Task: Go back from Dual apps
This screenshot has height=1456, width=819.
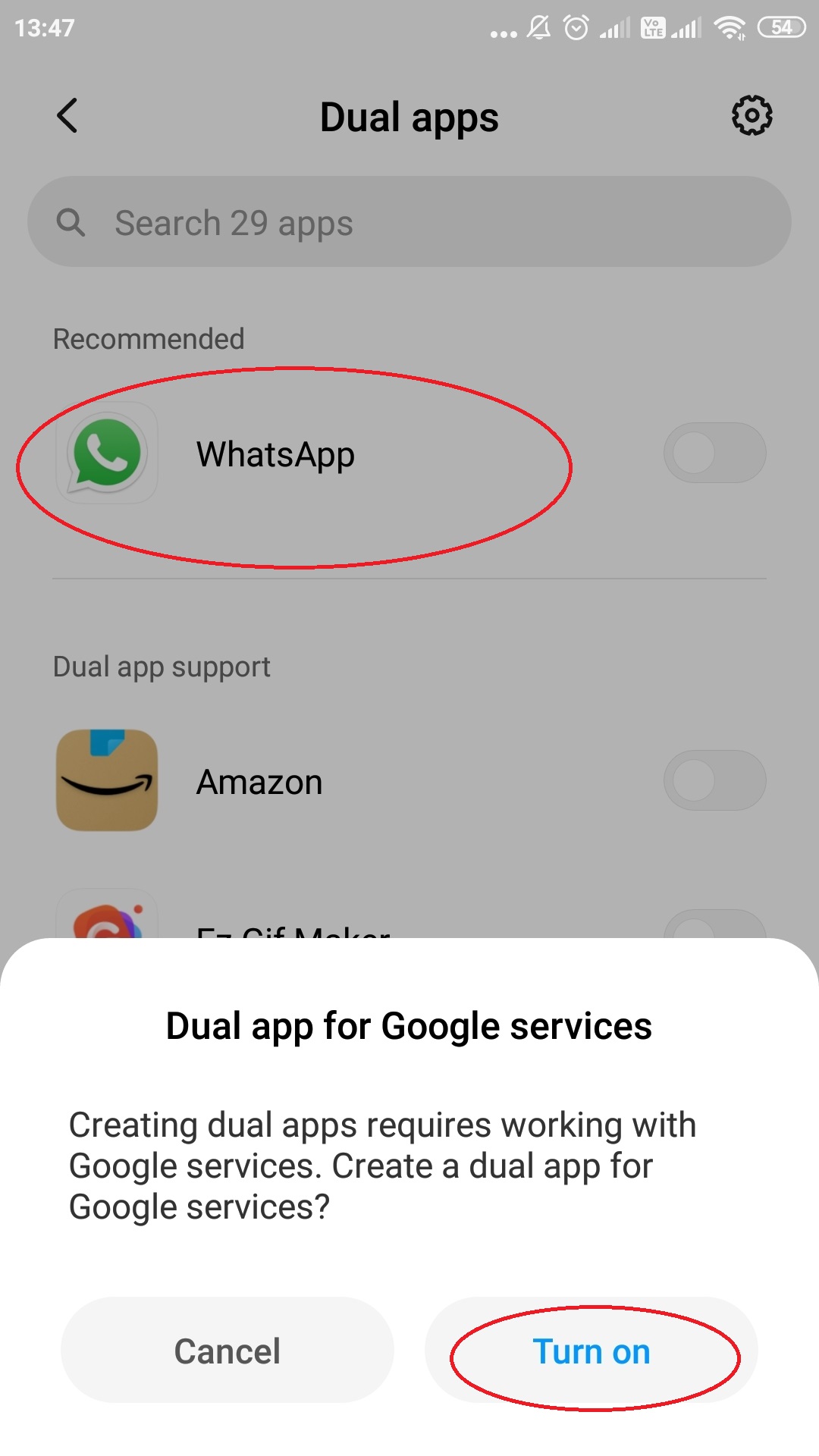Action: click(x=67, y=116)
